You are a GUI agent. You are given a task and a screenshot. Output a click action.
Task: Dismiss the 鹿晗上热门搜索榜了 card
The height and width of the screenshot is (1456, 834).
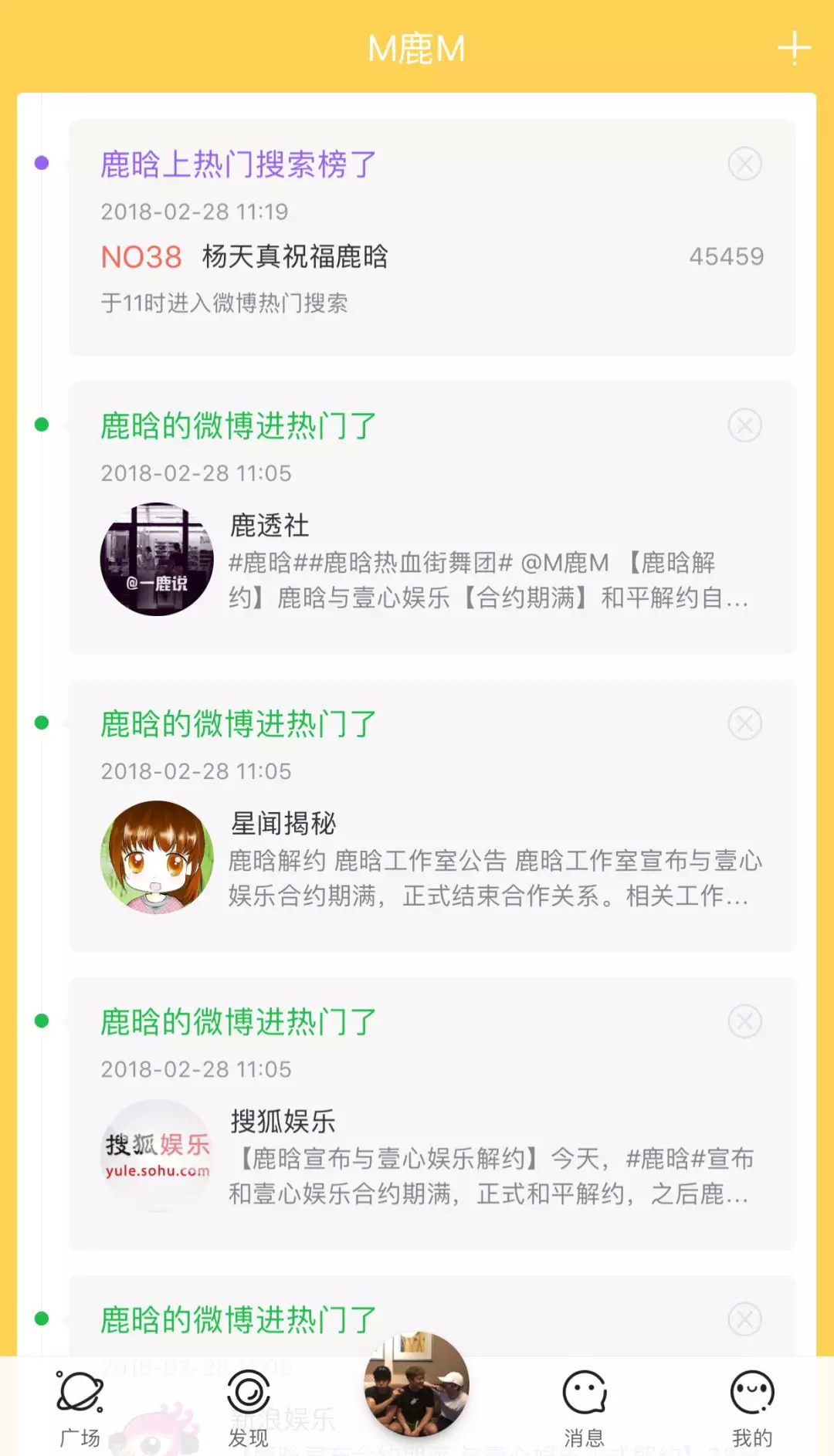tap(745, 164)
